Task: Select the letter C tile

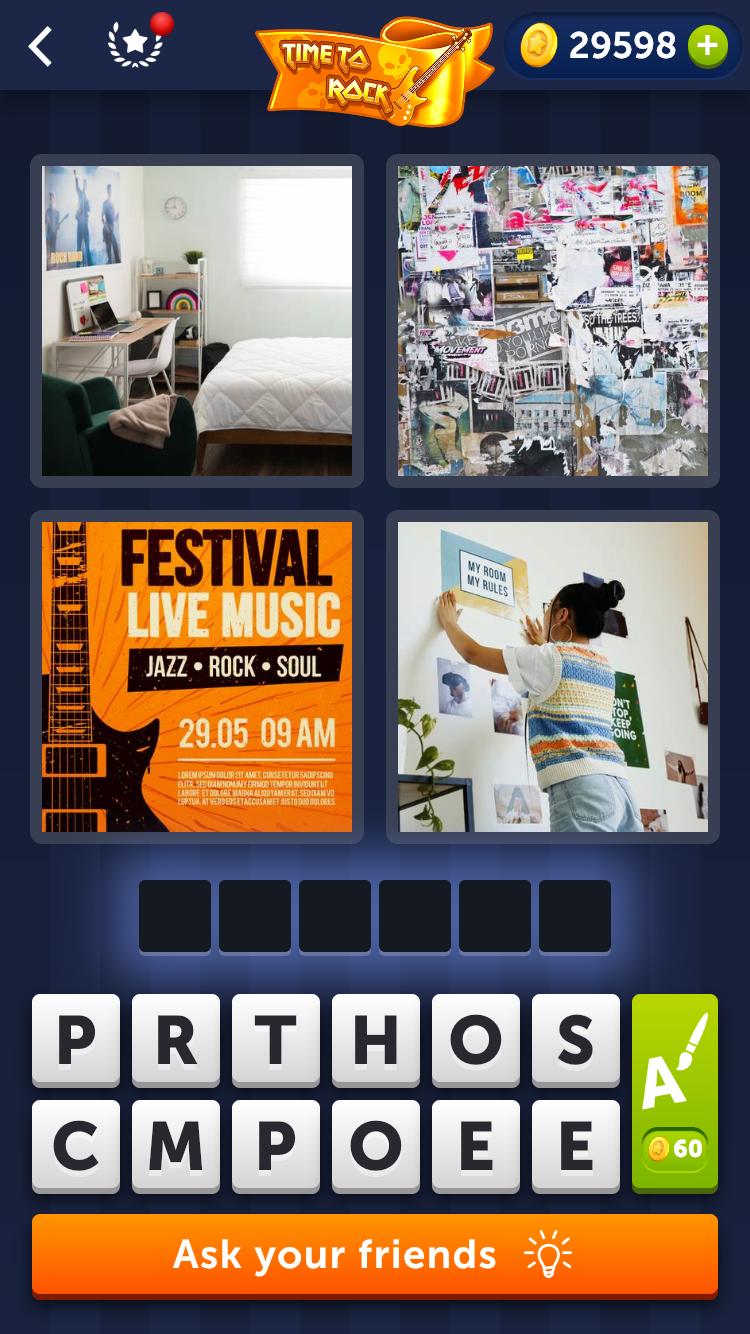Action: point(76,1146)
